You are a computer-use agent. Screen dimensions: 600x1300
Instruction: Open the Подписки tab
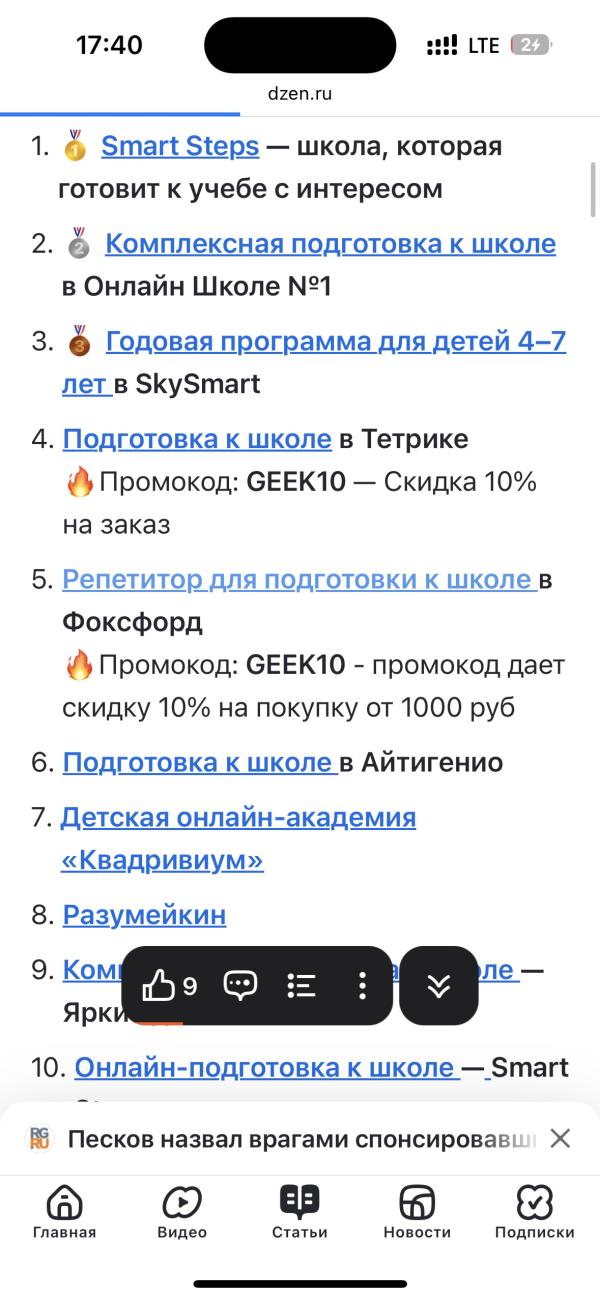pyautogui.click(x=535, y=1212)
